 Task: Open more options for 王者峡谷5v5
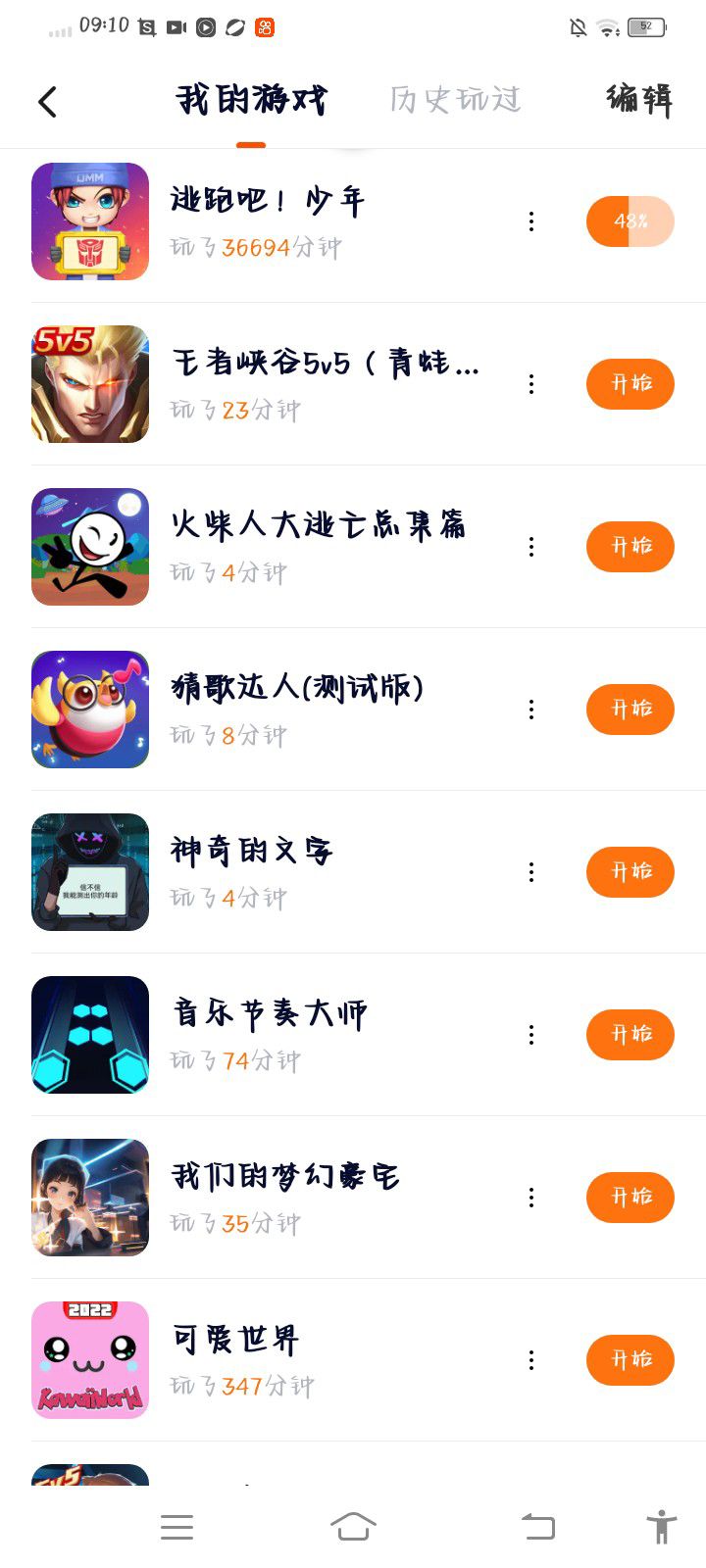pyautogui.click(x=531, y=384)
